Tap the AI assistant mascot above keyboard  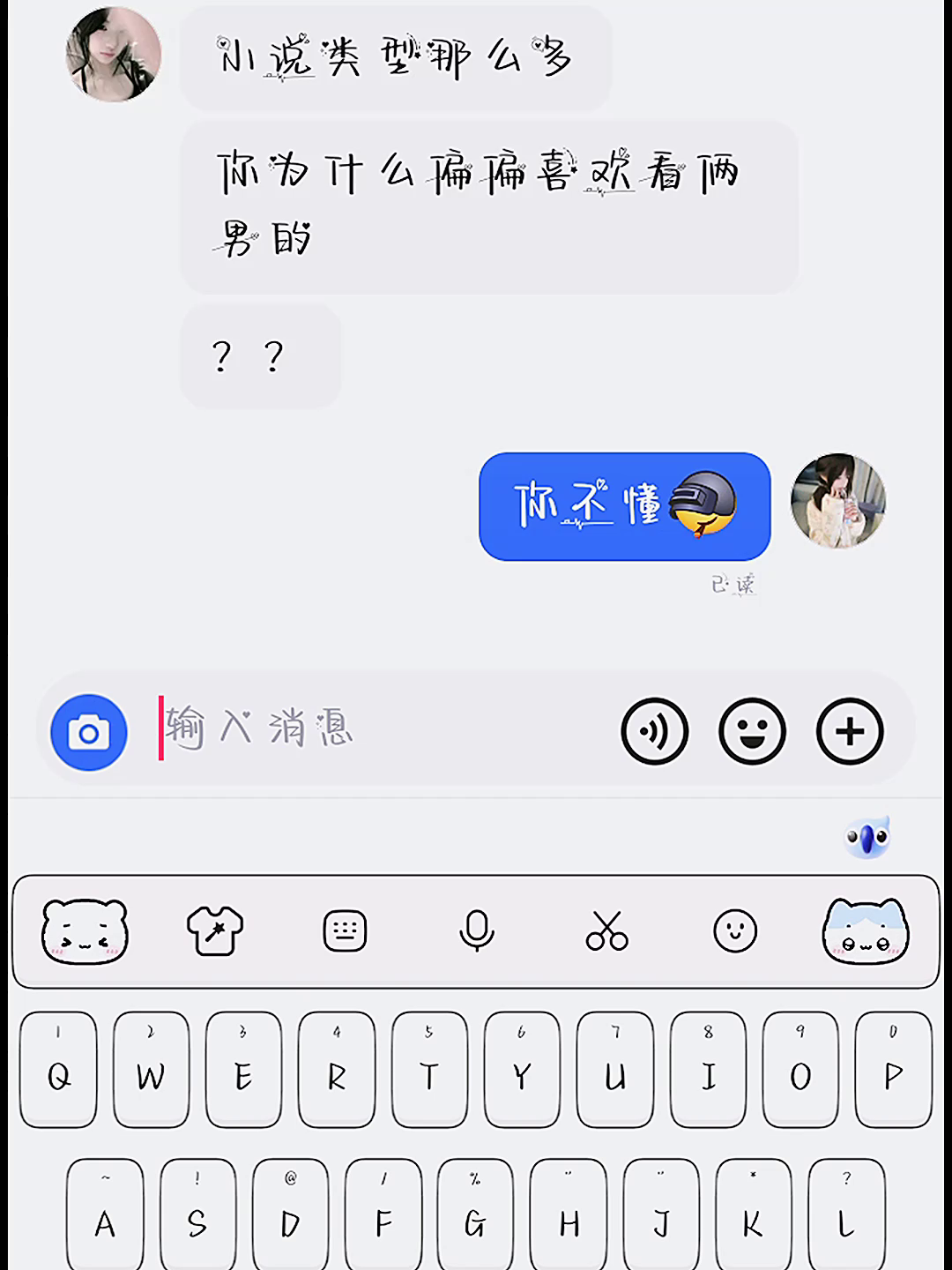pos(868,837)
